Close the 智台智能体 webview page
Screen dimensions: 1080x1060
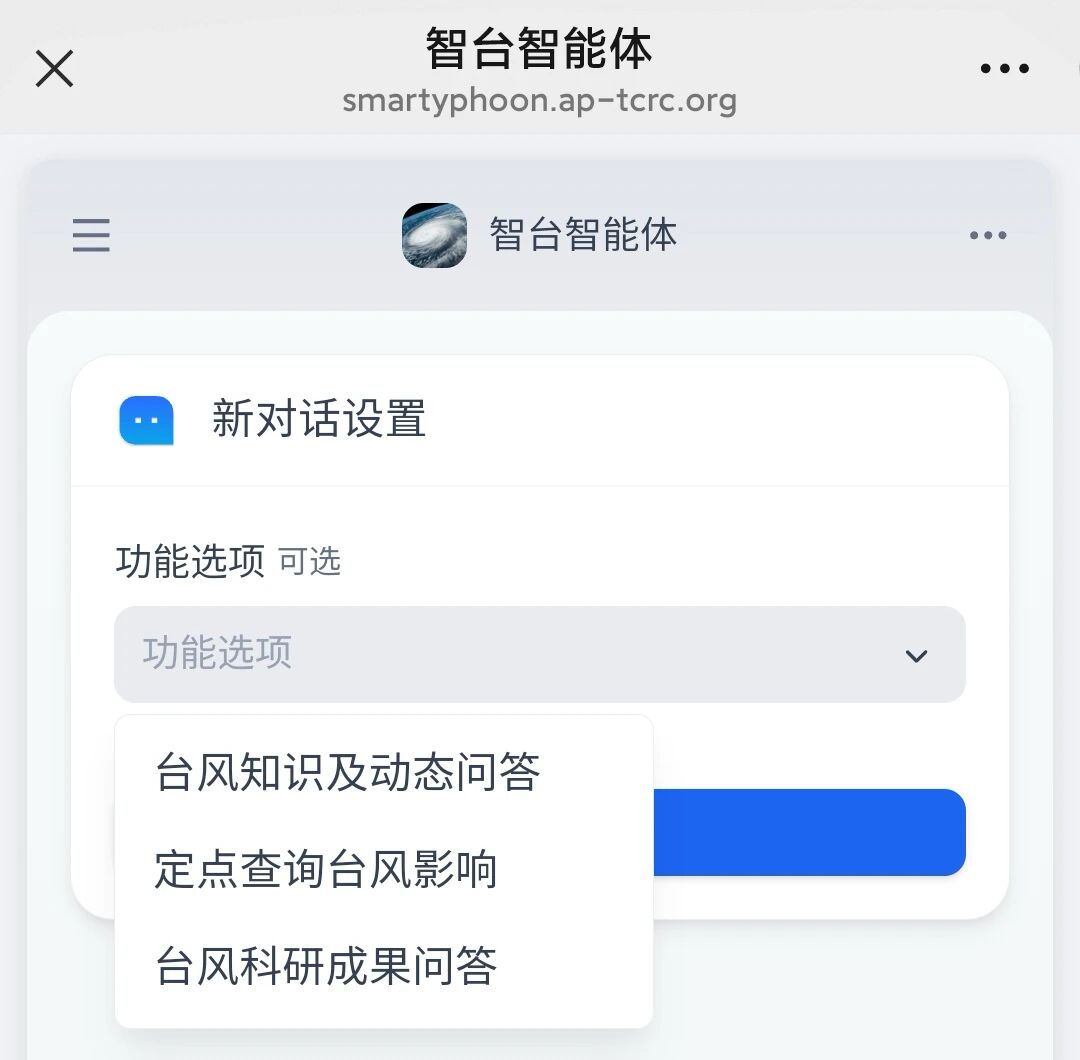pos(54,69)
